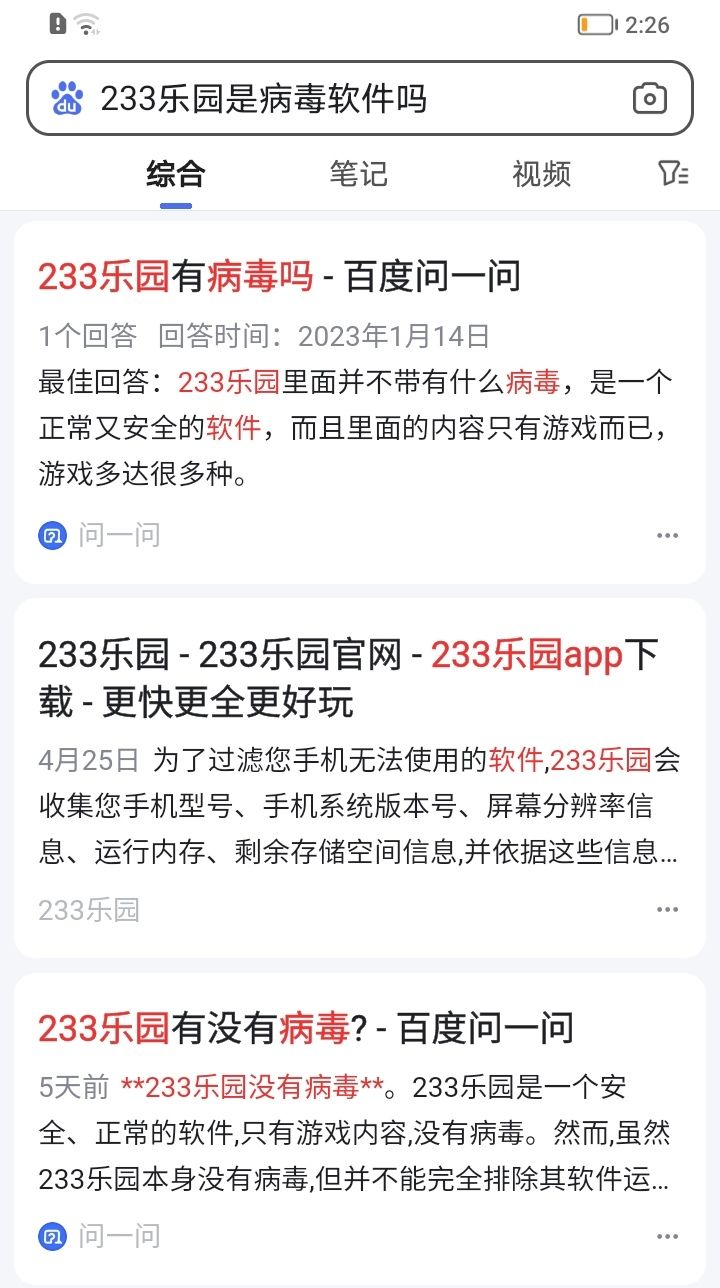Open the 233乐园官网 app下载 result

click(349, 679)
